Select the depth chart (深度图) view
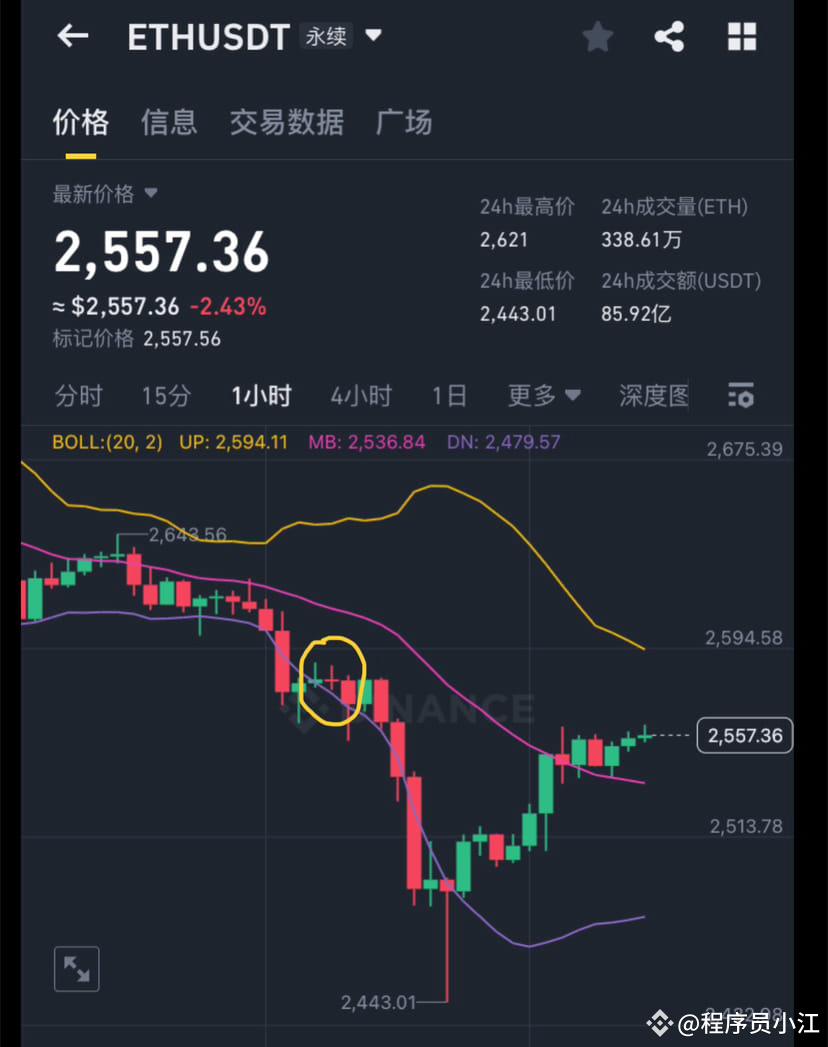Viewport: 828px width, 1047px height. [x=653, y=395]
